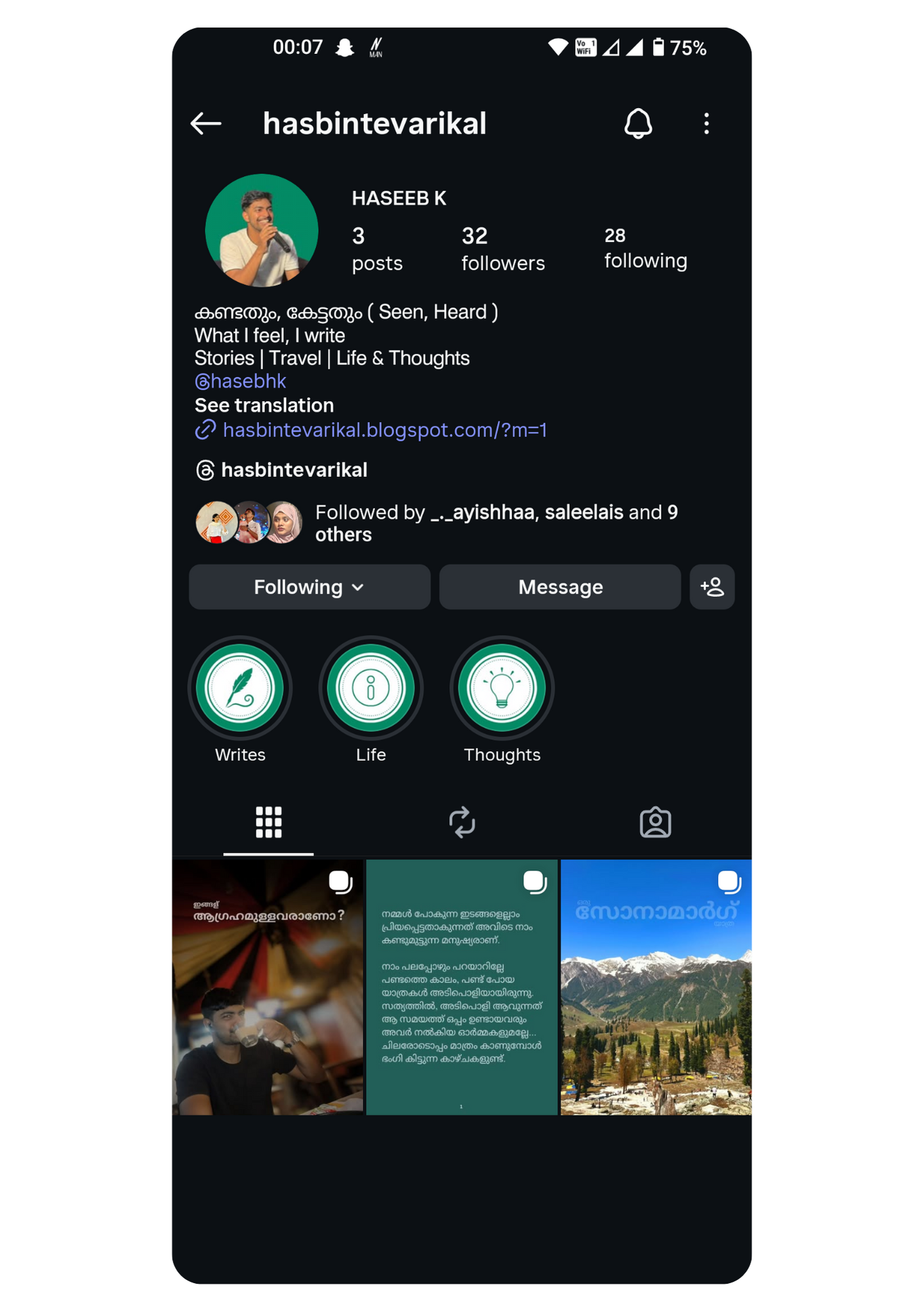Open the snowy mountain landscape post
Image resolution: width=924 pixels, height=1312 pixels.
click(657, 987)
